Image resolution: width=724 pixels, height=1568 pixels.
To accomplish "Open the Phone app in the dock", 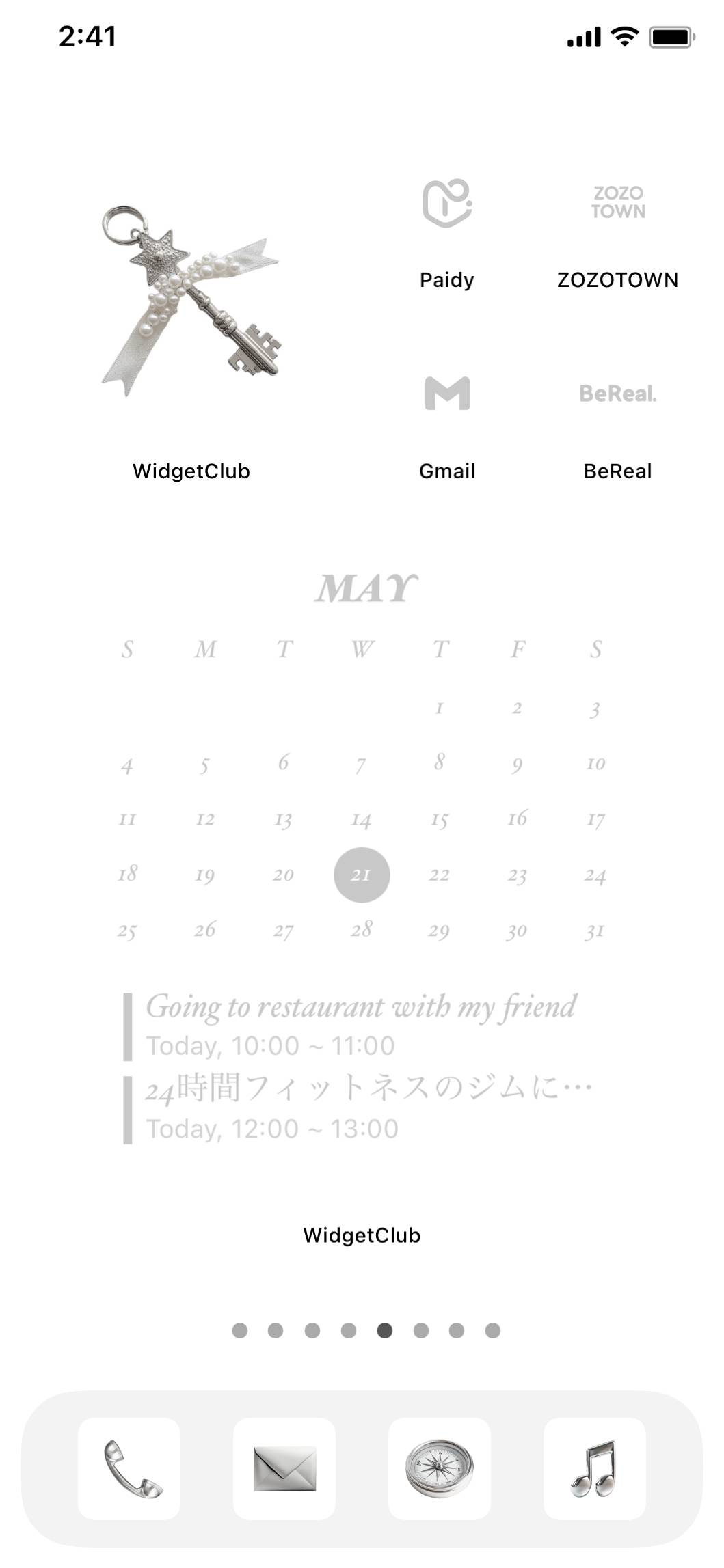I will point(129,1468).
